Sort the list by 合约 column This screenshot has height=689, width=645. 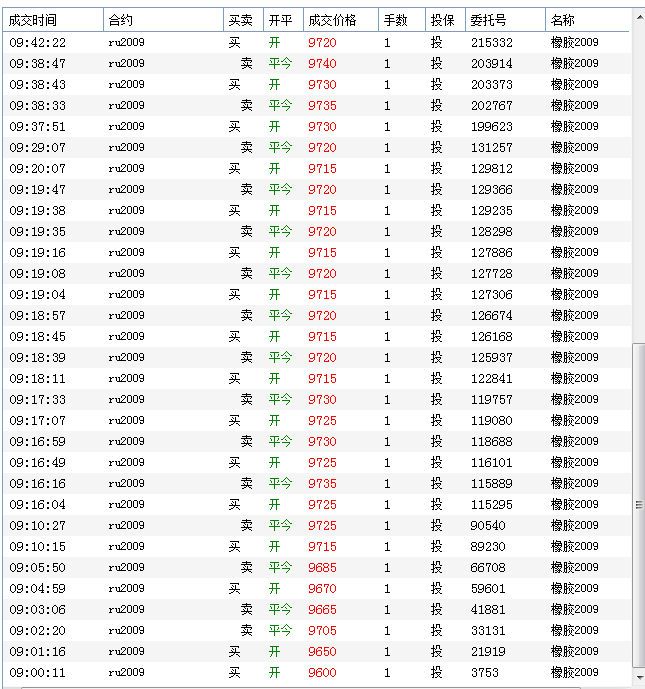120,20
